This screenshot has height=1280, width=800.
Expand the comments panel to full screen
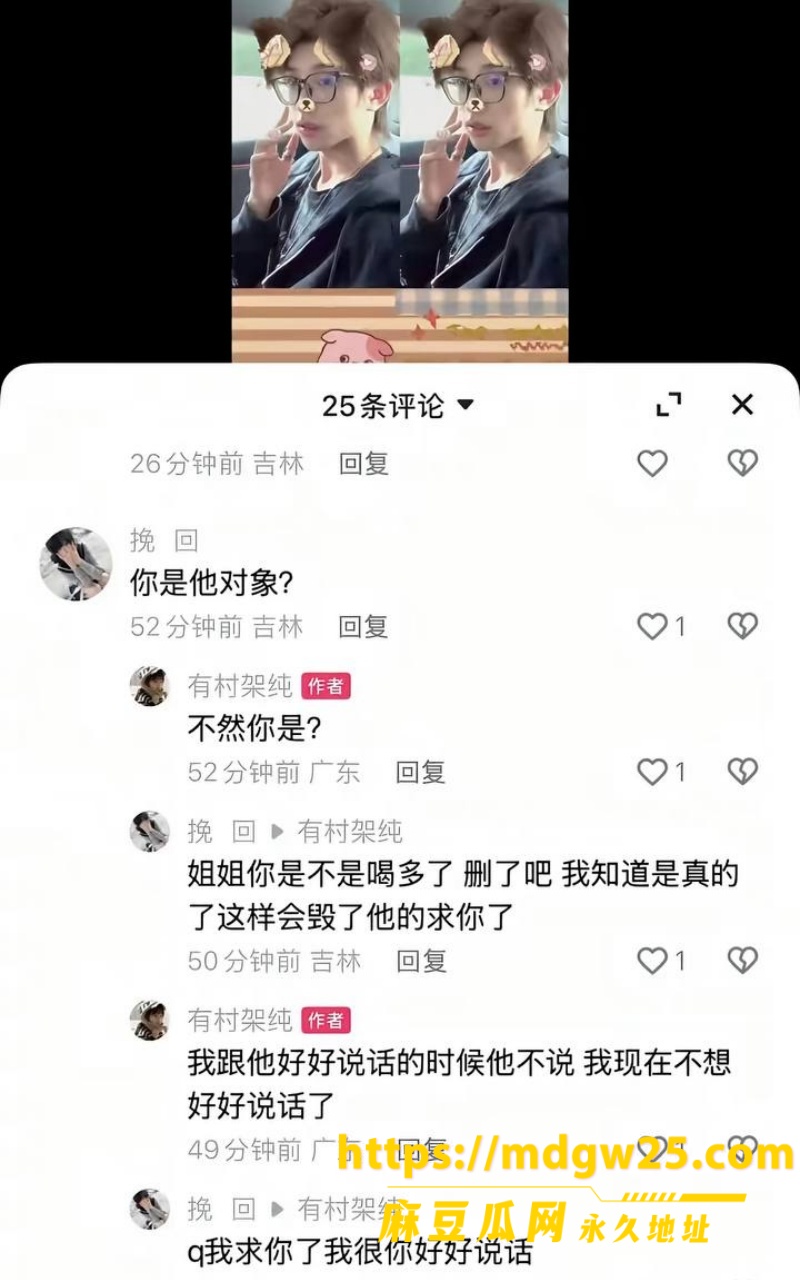pos(668,404)
